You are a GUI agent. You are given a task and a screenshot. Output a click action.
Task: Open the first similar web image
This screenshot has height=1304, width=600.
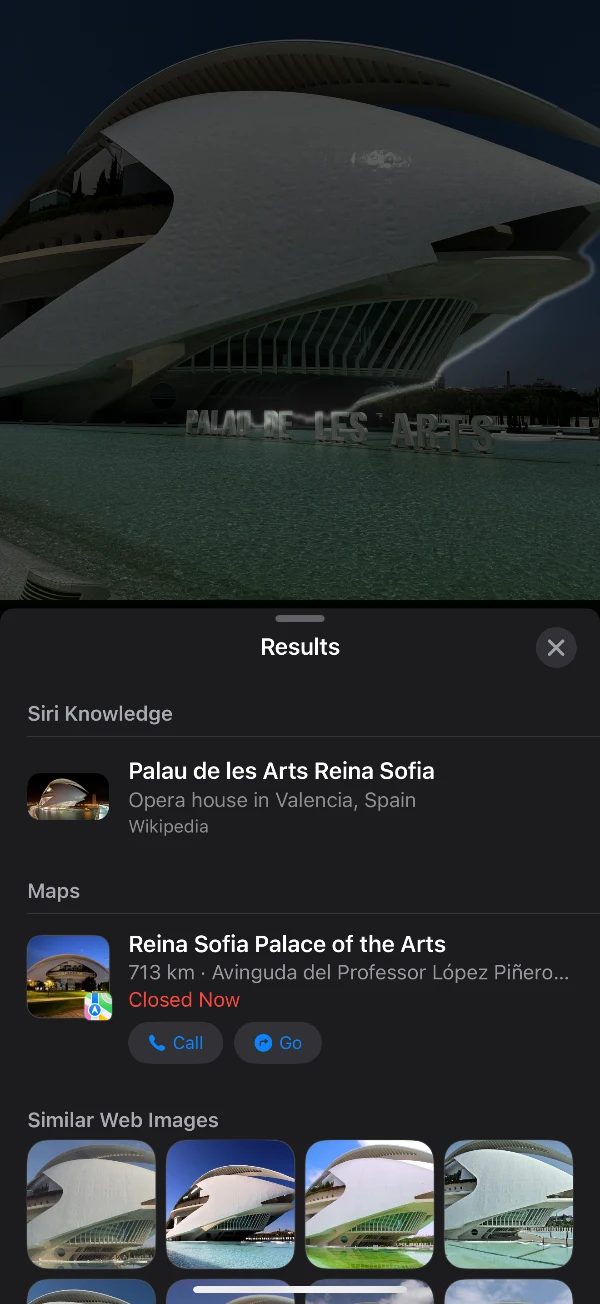(91, 1205)
